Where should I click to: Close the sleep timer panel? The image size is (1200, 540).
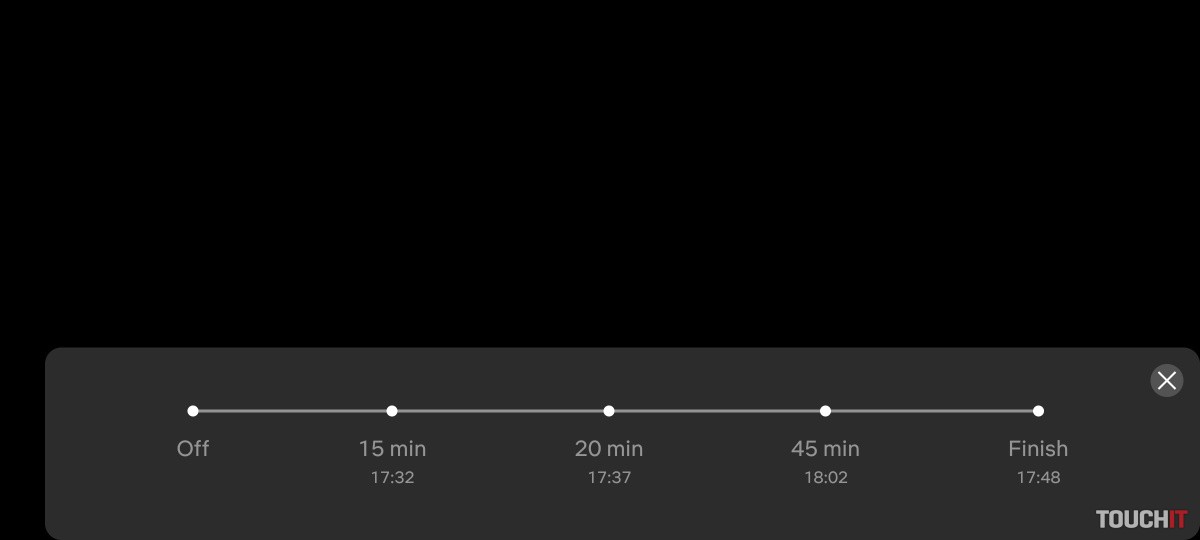tap(1166, 380)
